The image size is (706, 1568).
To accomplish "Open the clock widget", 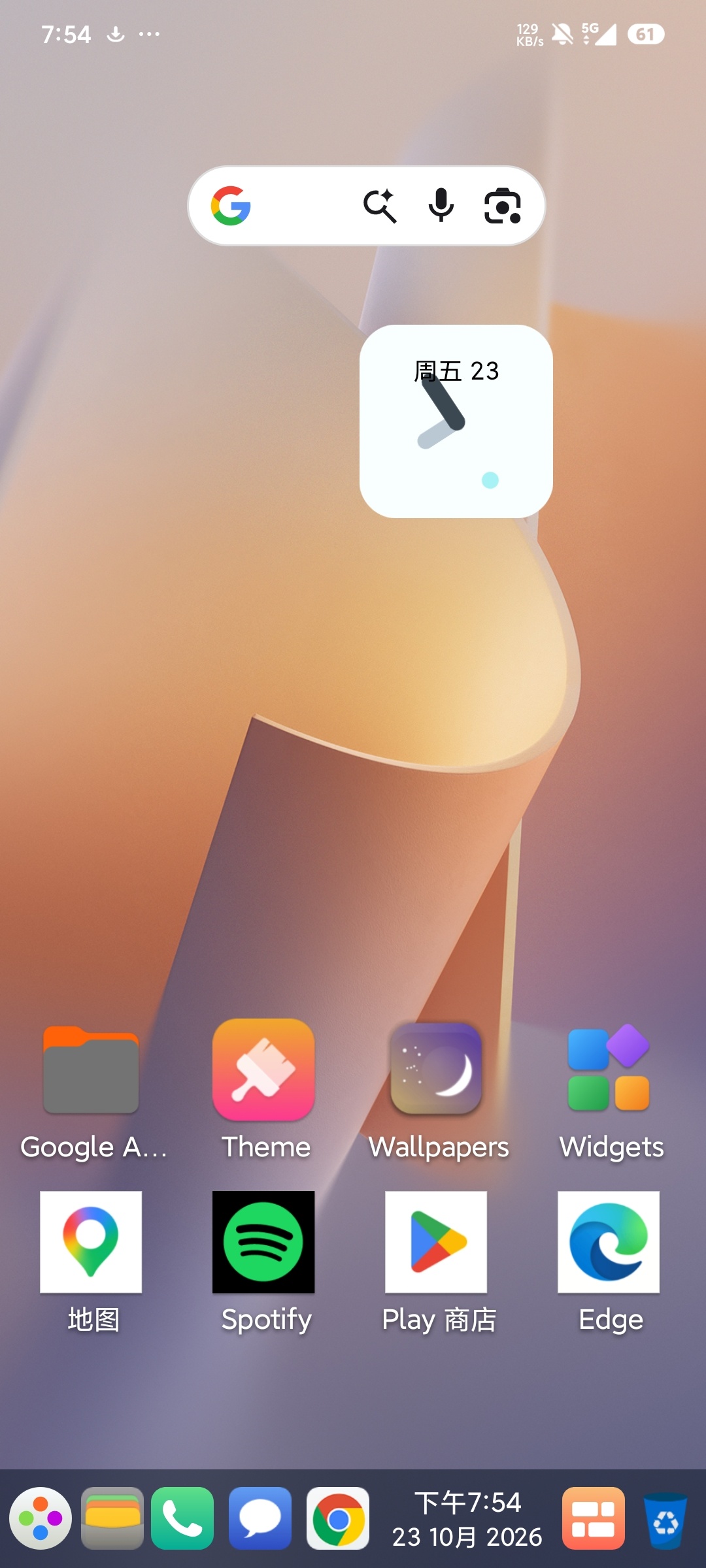I will coord(456,421).
